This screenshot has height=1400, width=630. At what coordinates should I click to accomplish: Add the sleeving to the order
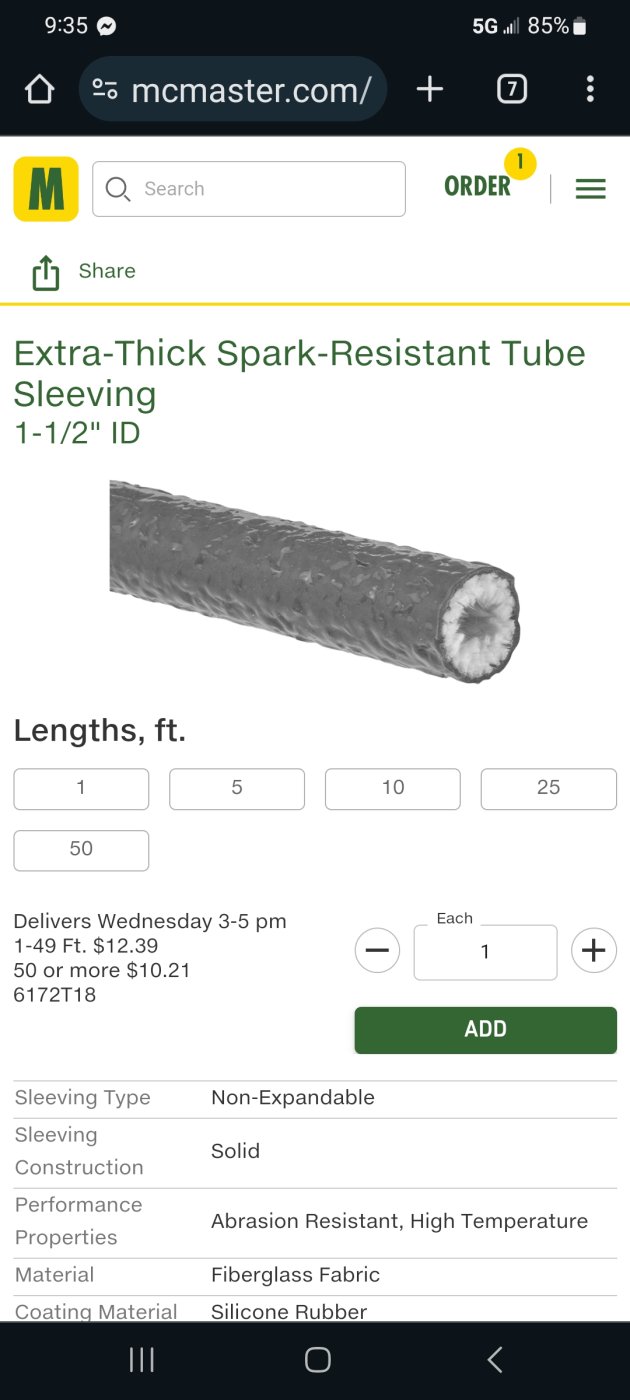tap(486, 1029)
